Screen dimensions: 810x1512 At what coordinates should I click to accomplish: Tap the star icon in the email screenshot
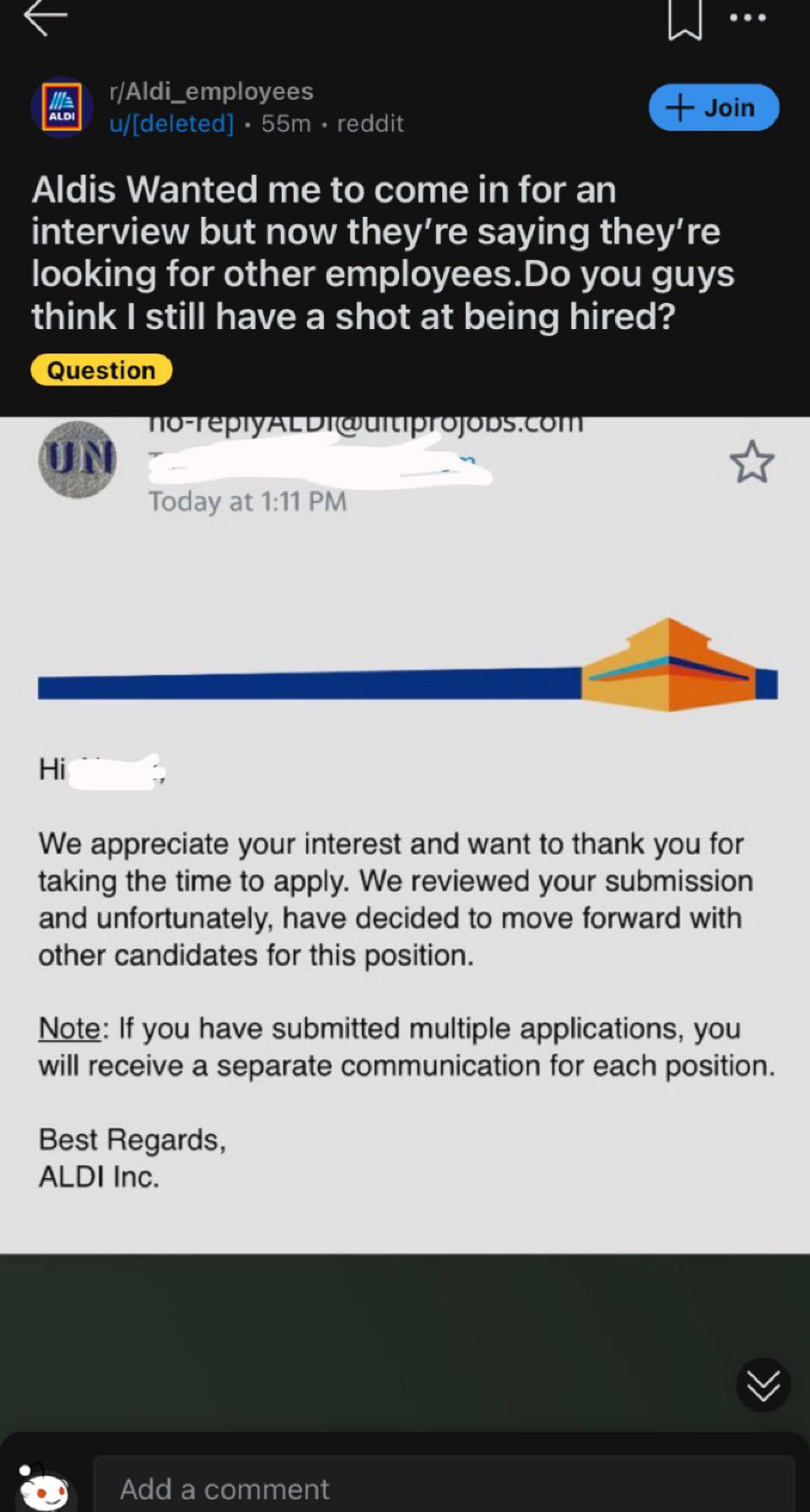753,462
